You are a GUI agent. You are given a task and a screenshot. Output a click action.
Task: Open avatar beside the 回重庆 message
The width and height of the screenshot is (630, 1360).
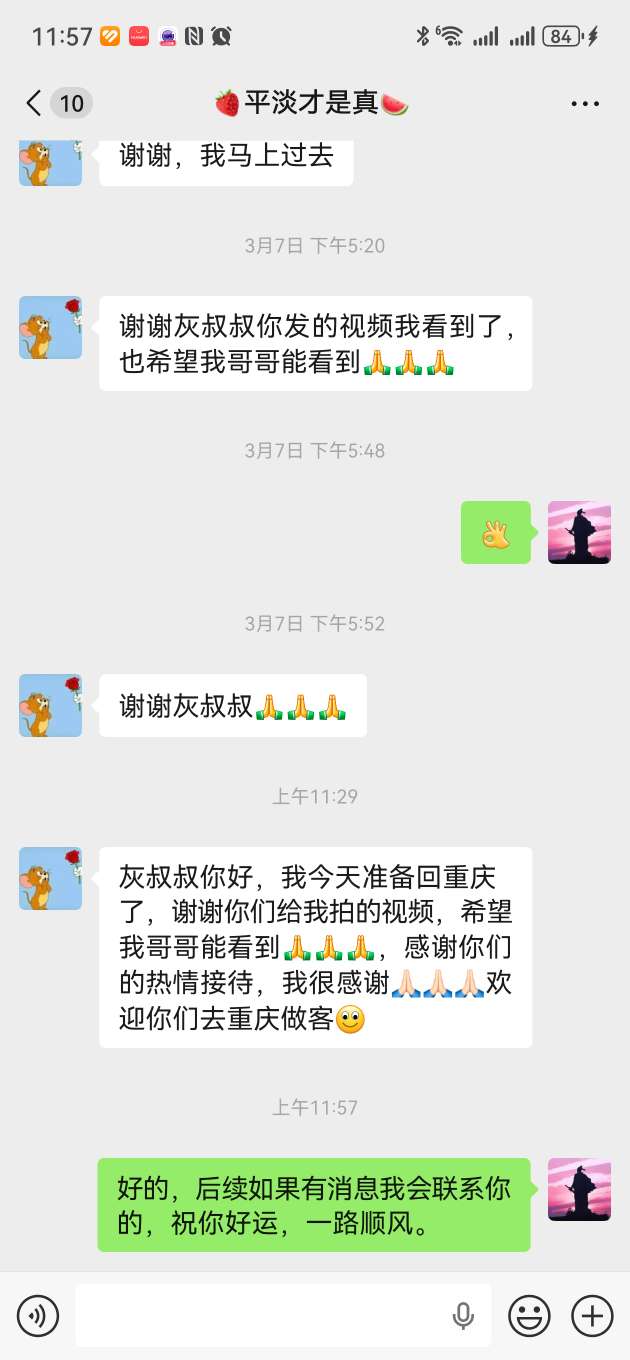click(50, 878)
